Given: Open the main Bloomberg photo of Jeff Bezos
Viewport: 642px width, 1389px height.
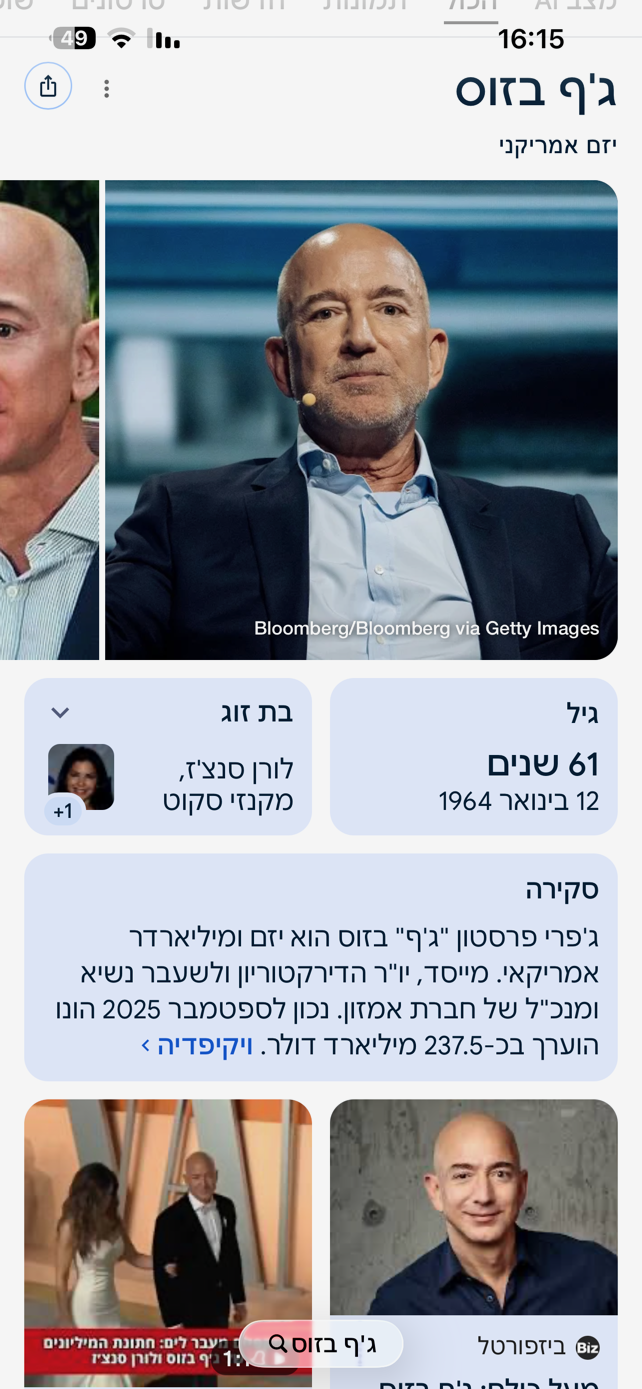Looking at the screenshot, I should click(x=360, y=420).
